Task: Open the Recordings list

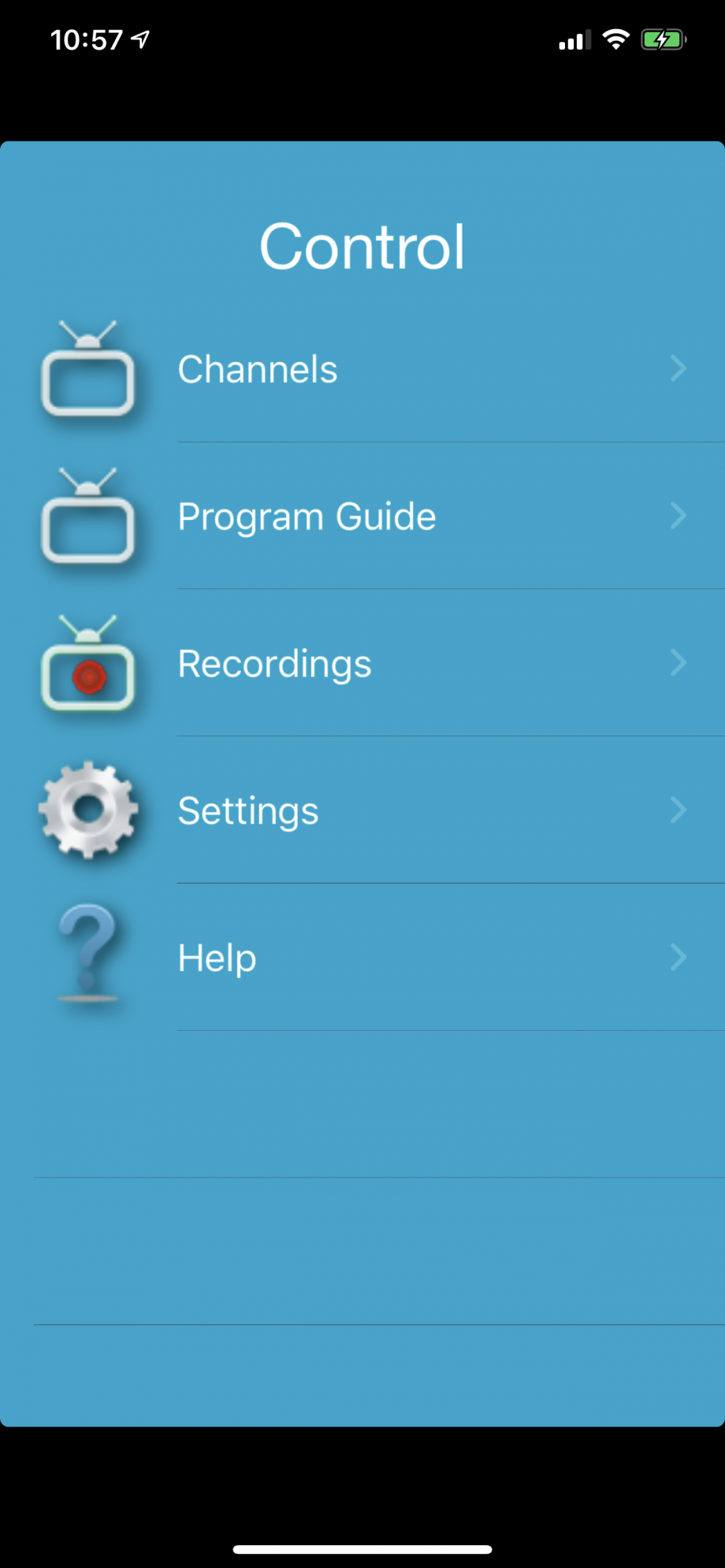Action: (x=275, y=662)
